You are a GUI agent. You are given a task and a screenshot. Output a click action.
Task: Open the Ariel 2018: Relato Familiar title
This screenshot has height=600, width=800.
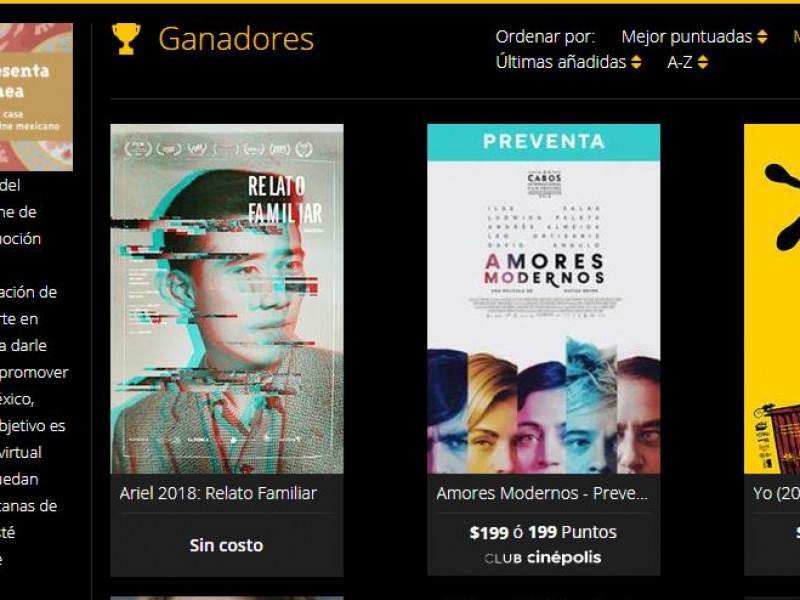(218, 493)
